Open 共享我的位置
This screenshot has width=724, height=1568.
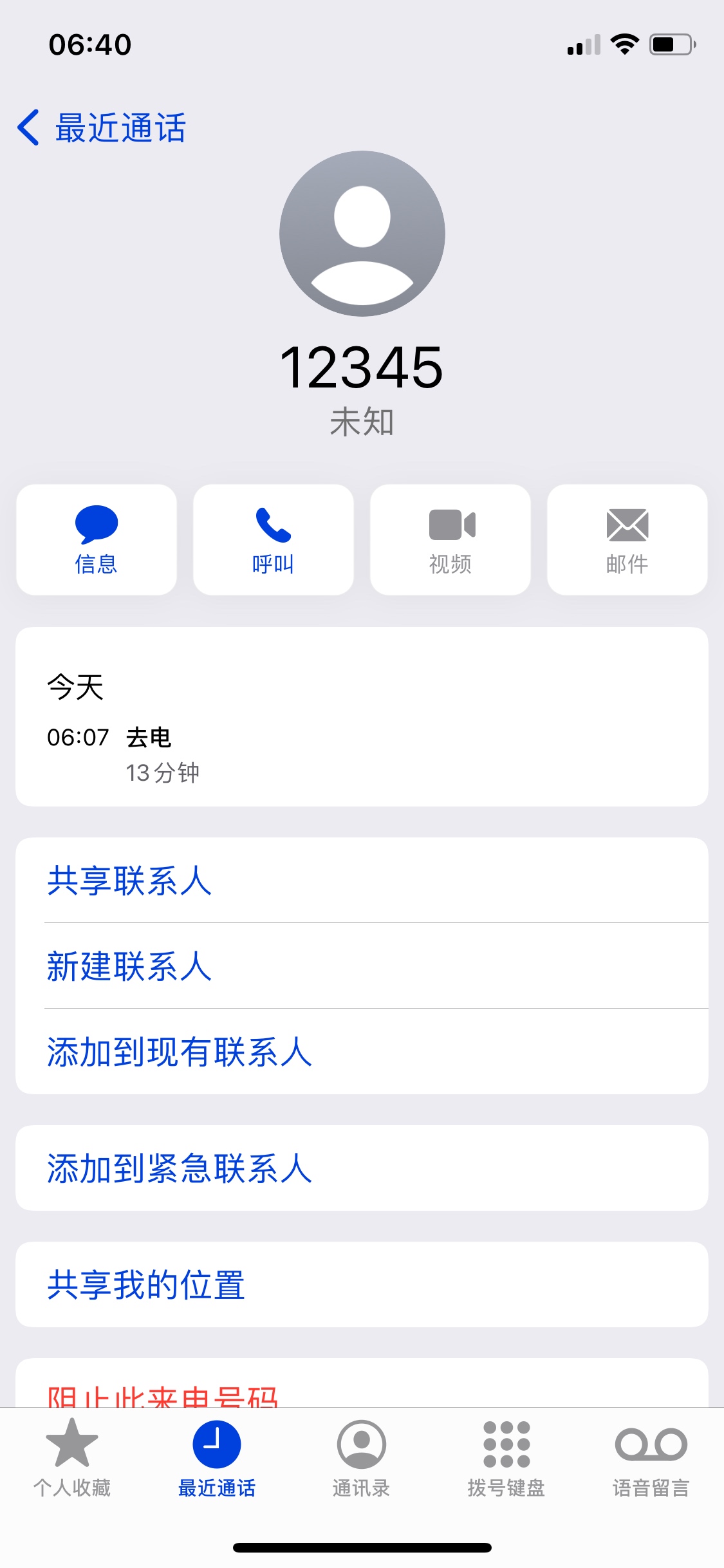pos(145,1285)
